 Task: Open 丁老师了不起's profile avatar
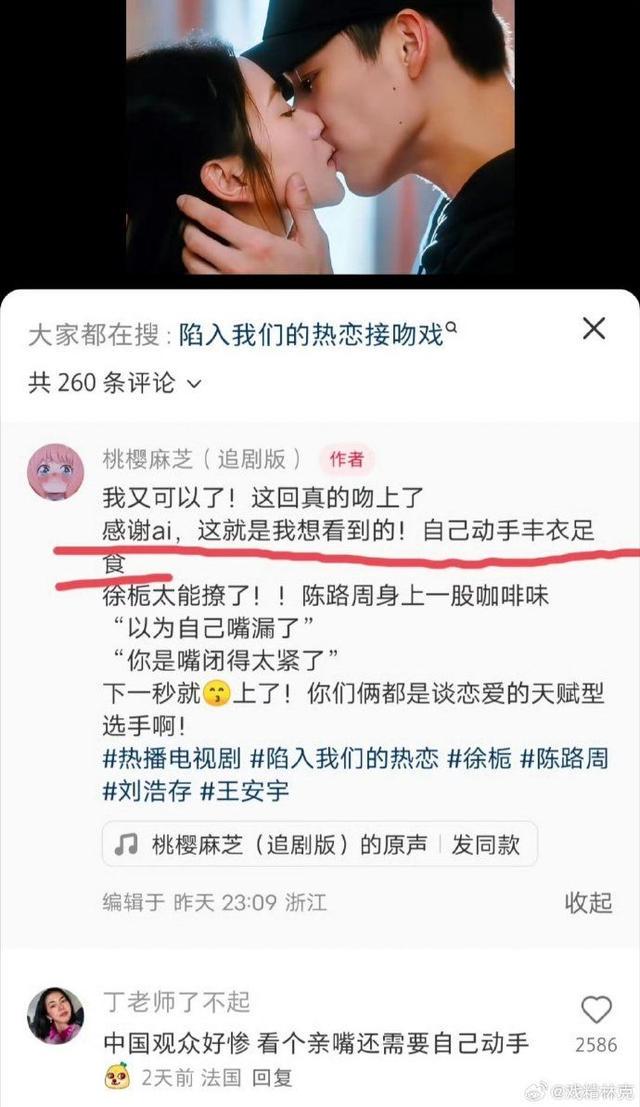tap(55, 1014)
